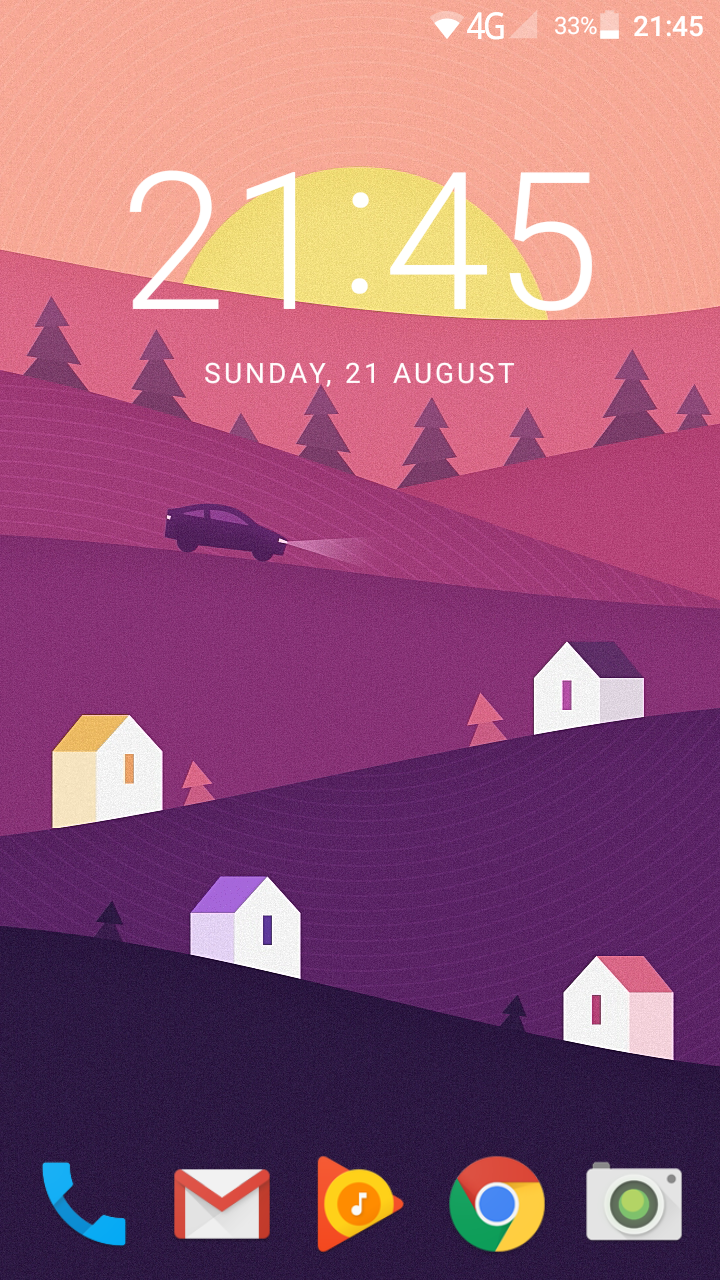Open the Phone dialer app

(x=84, y=1203)
